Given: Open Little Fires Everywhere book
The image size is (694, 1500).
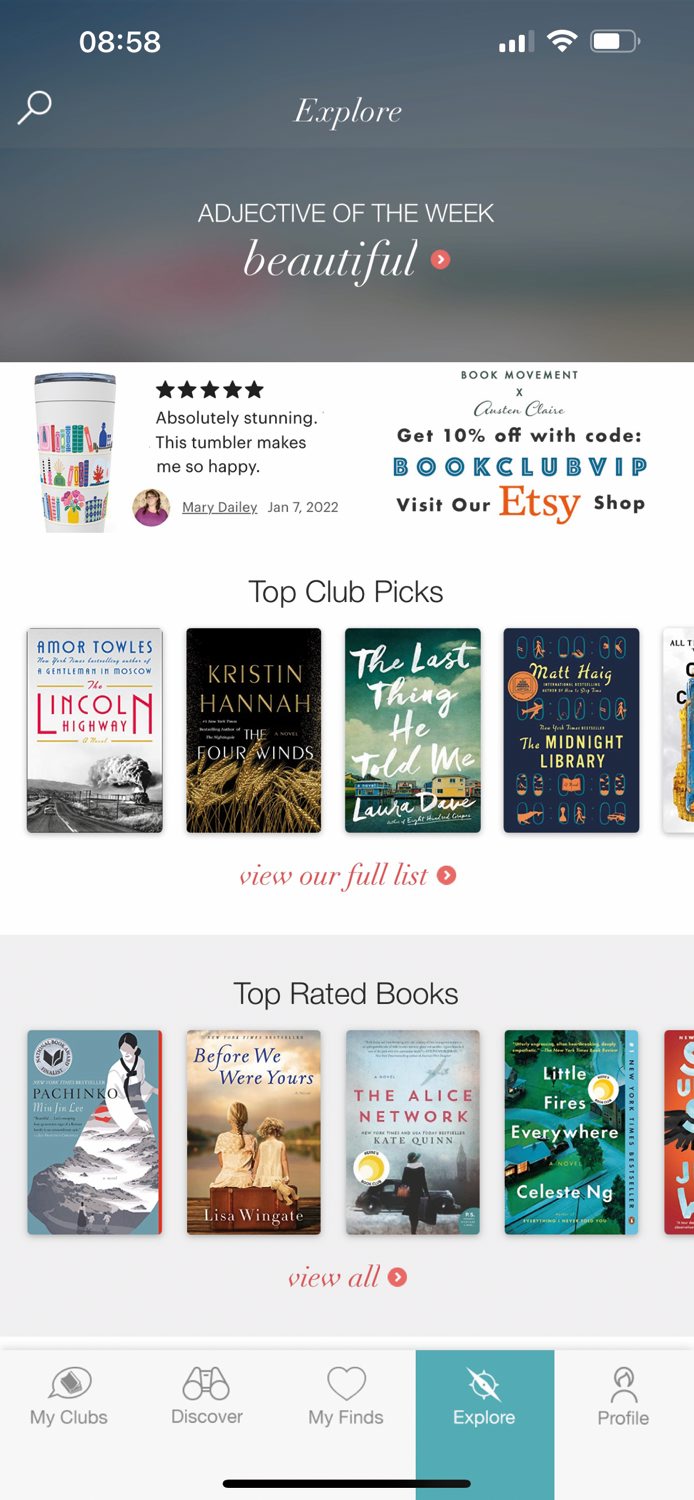Looking at the screenshot, I should coord(571,1132).
